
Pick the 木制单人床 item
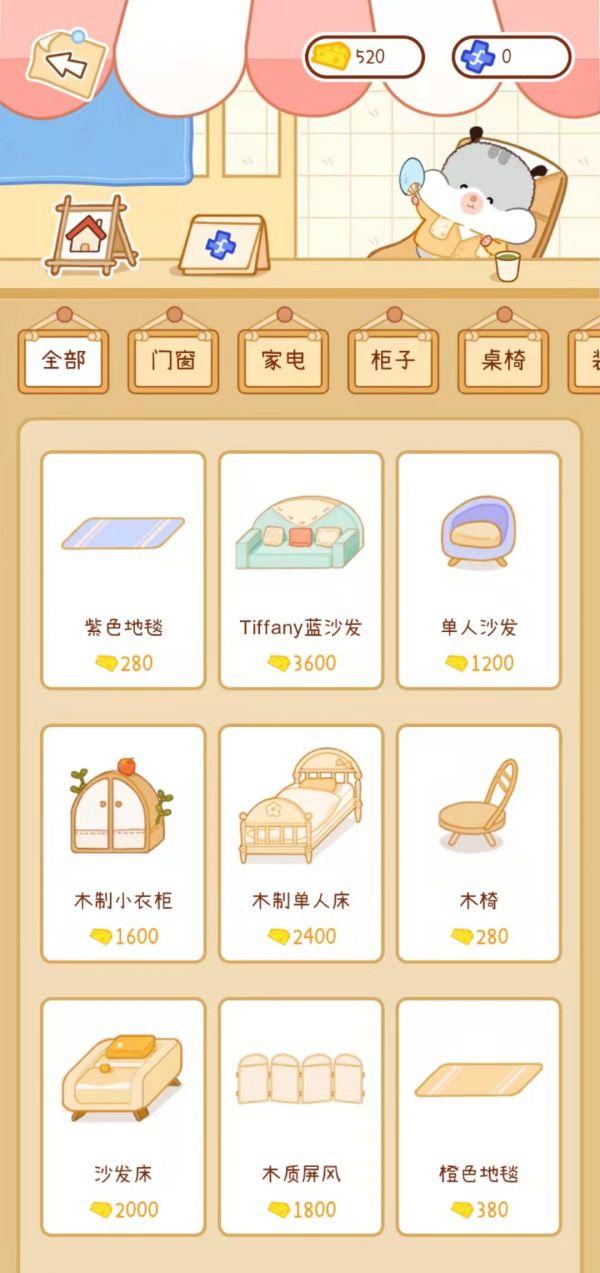[301, 843]
